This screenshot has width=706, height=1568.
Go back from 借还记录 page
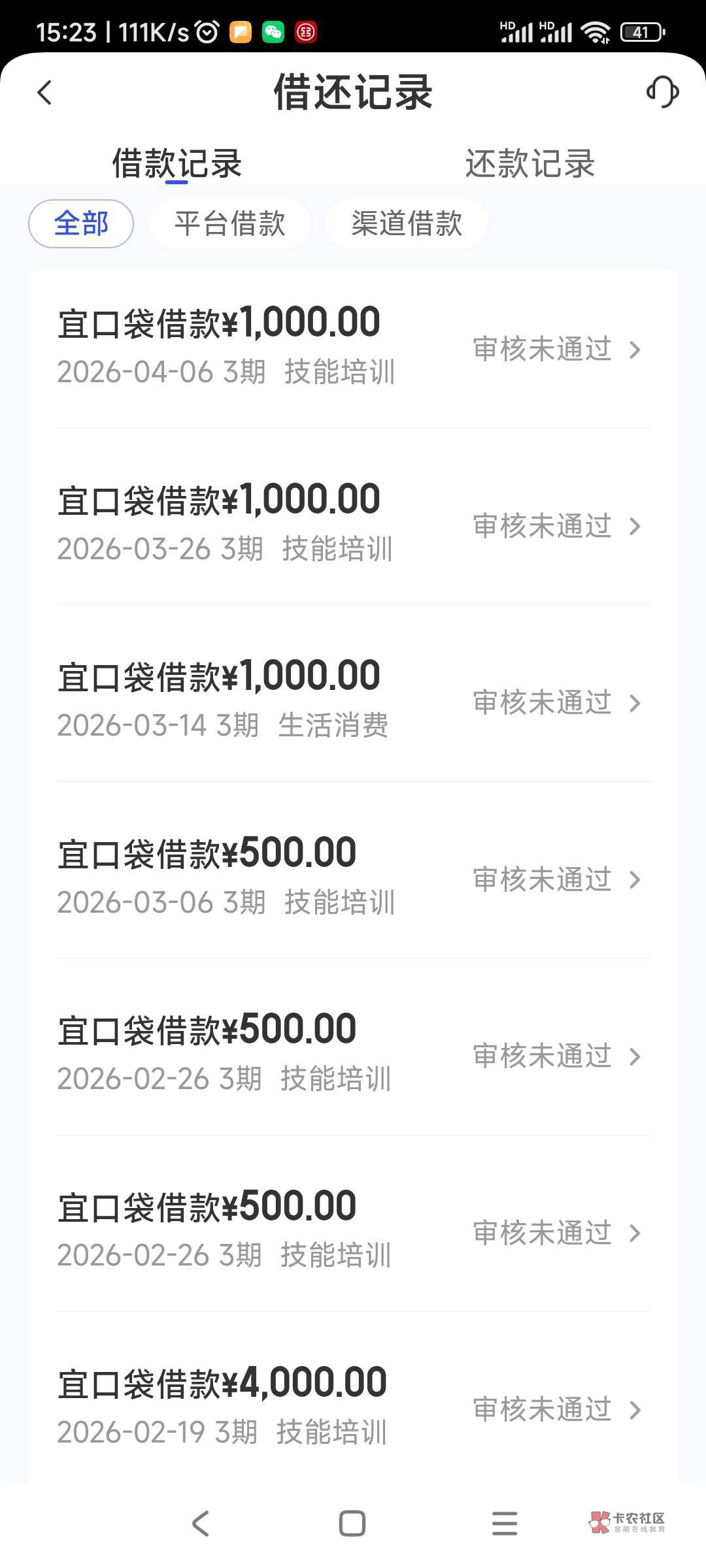[x=44, y=92]
